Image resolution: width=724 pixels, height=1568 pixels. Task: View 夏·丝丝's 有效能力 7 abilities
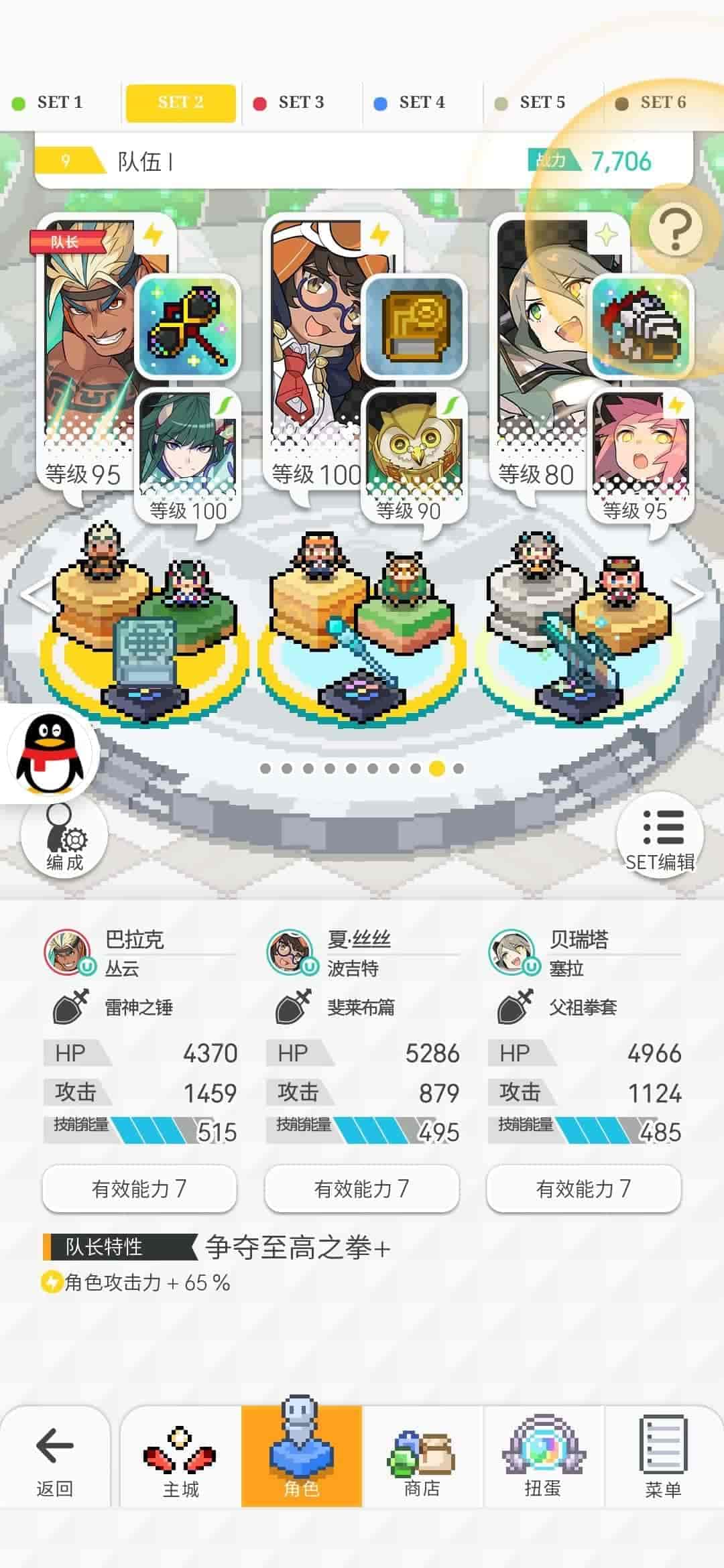coord(362,1188)
